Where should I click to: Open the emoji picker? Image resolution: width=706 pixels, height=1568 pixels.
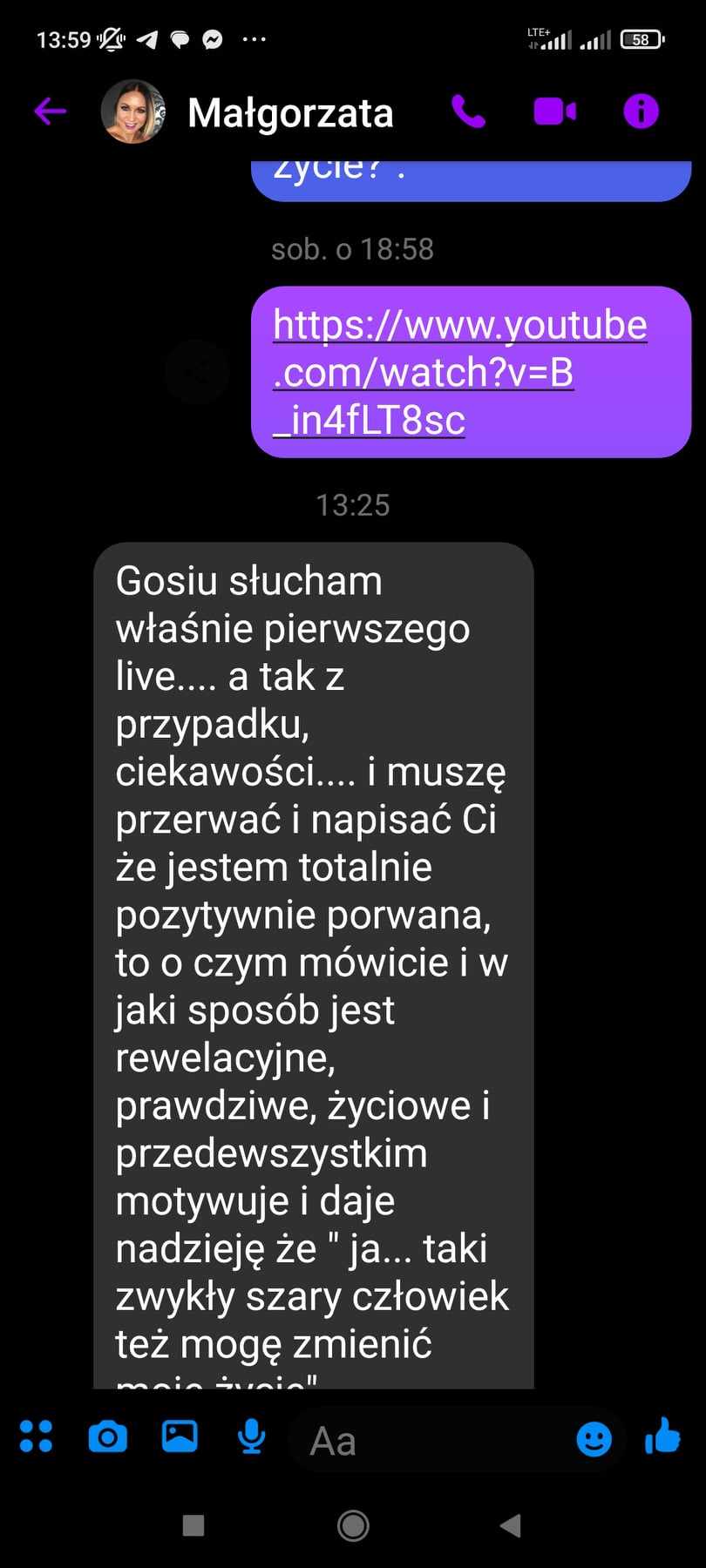pos(594,1439)
